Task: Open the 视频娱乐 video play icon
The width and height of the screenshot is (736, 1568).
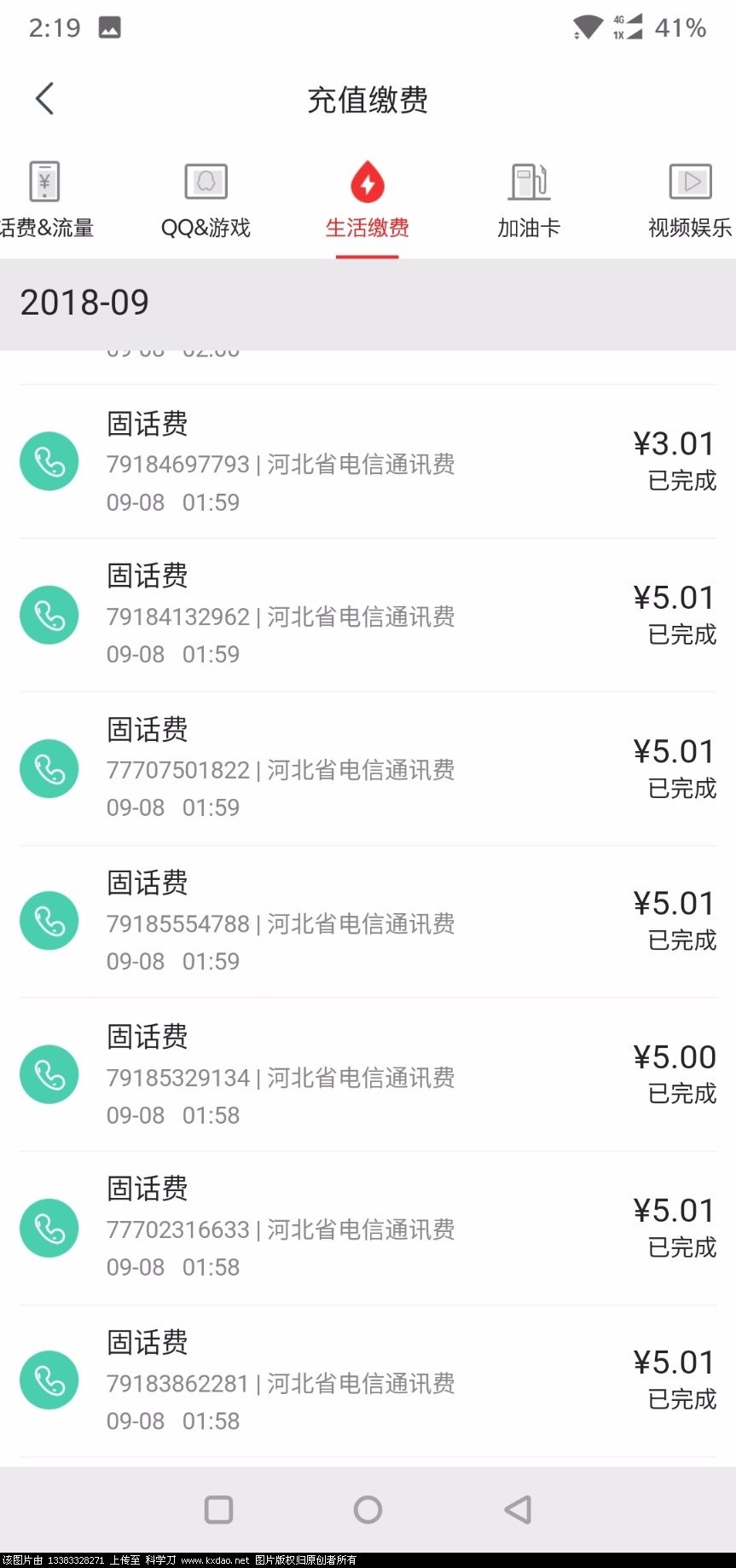Action: (x=689, y=182)
